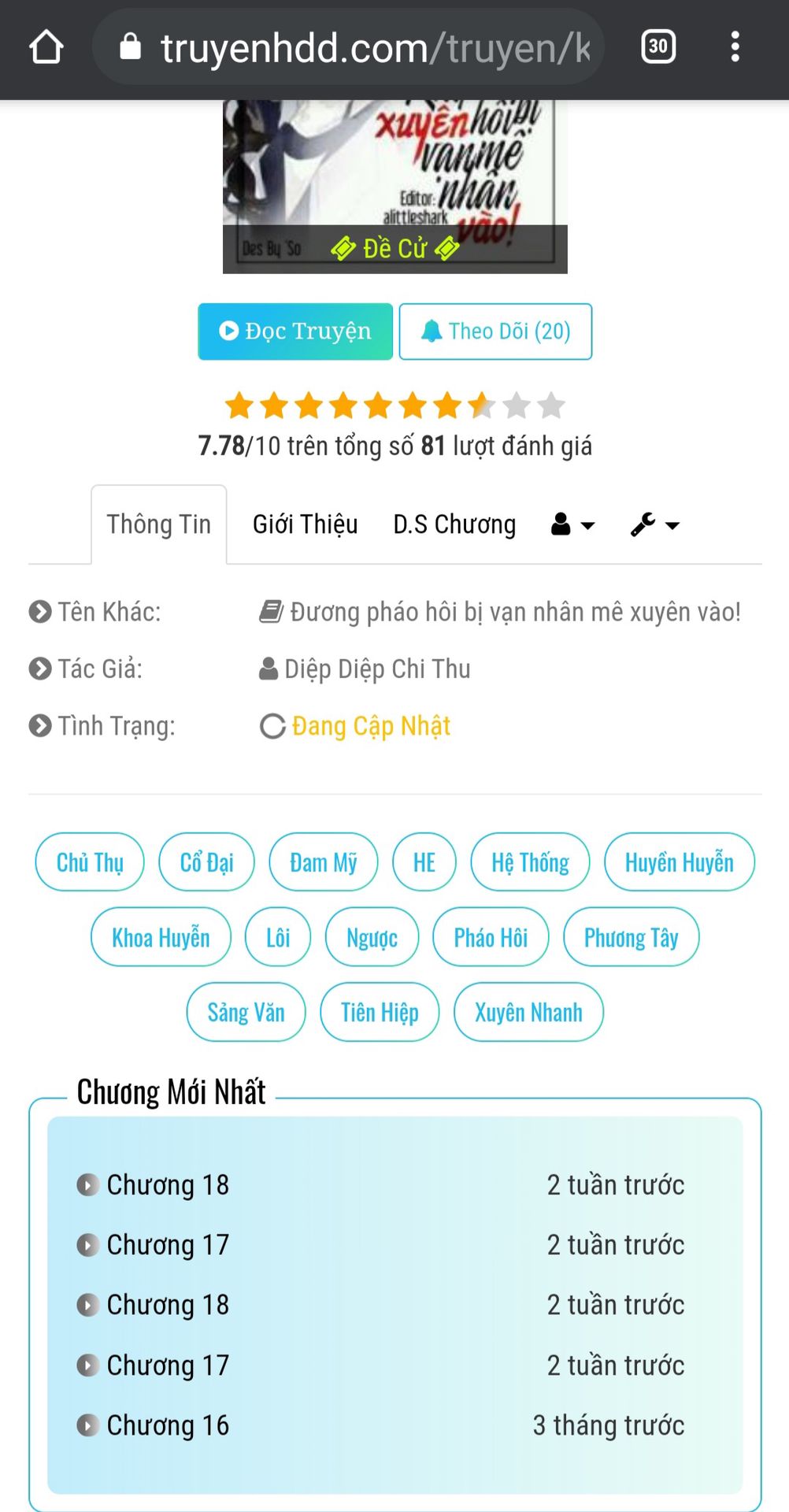This screenshot has width=789, height=1512.
Task: Switch to the Giới Thiệu tab
Action: (x=305, y=524)
